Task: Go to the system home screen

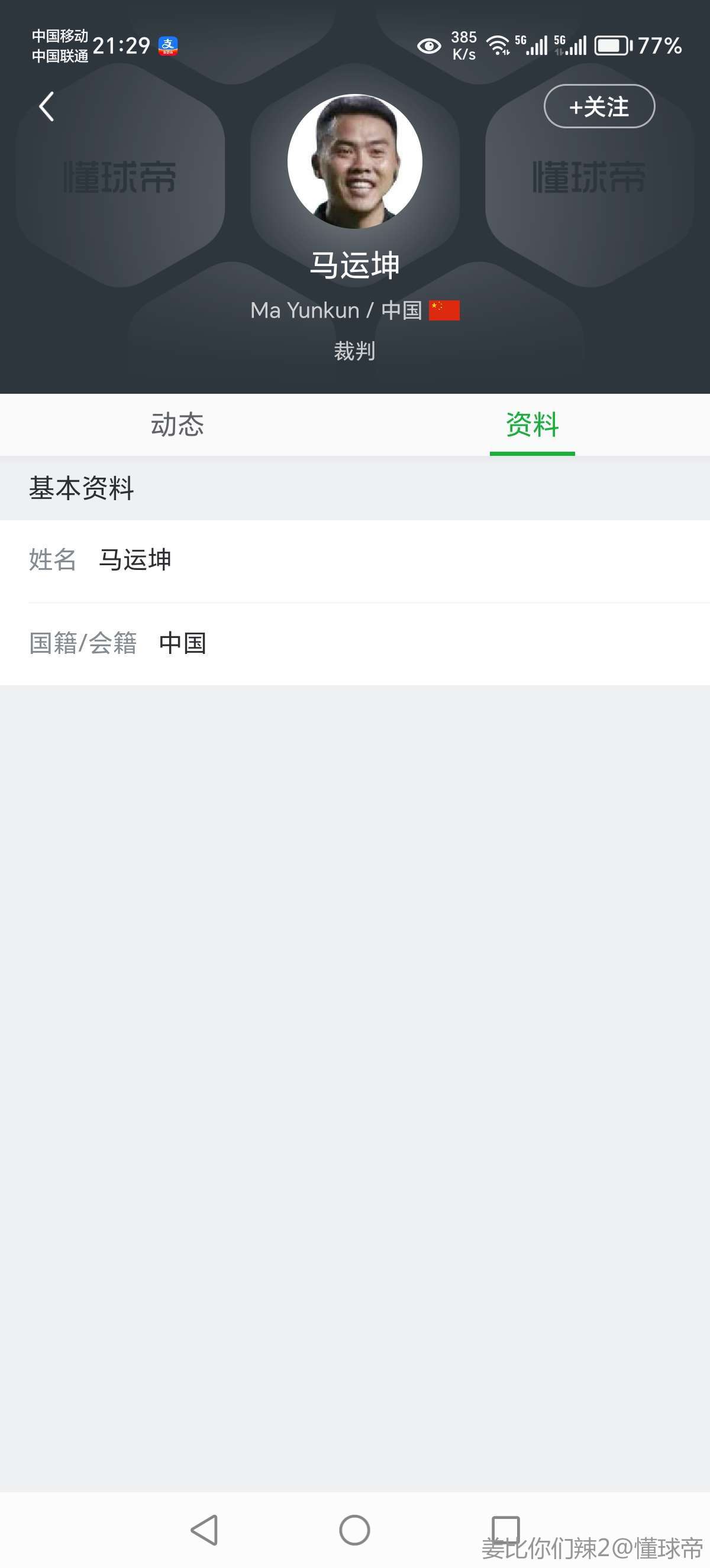Action: [x=354, y=1529]
